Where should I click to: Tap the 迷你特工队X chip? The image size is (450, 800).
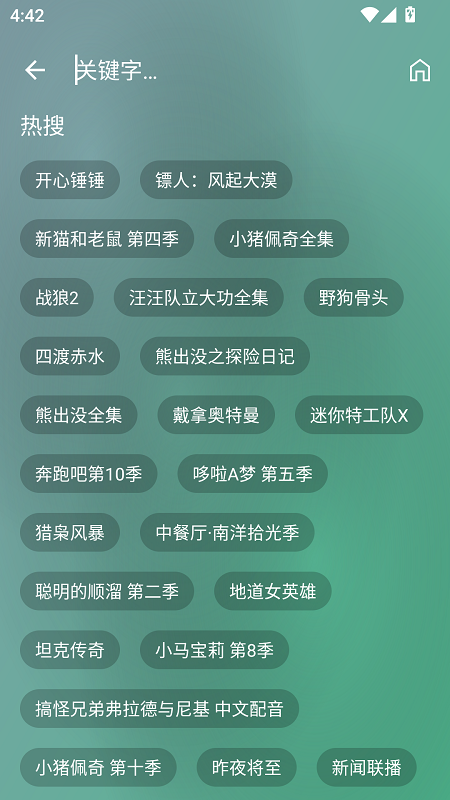(x=359, y=415)
